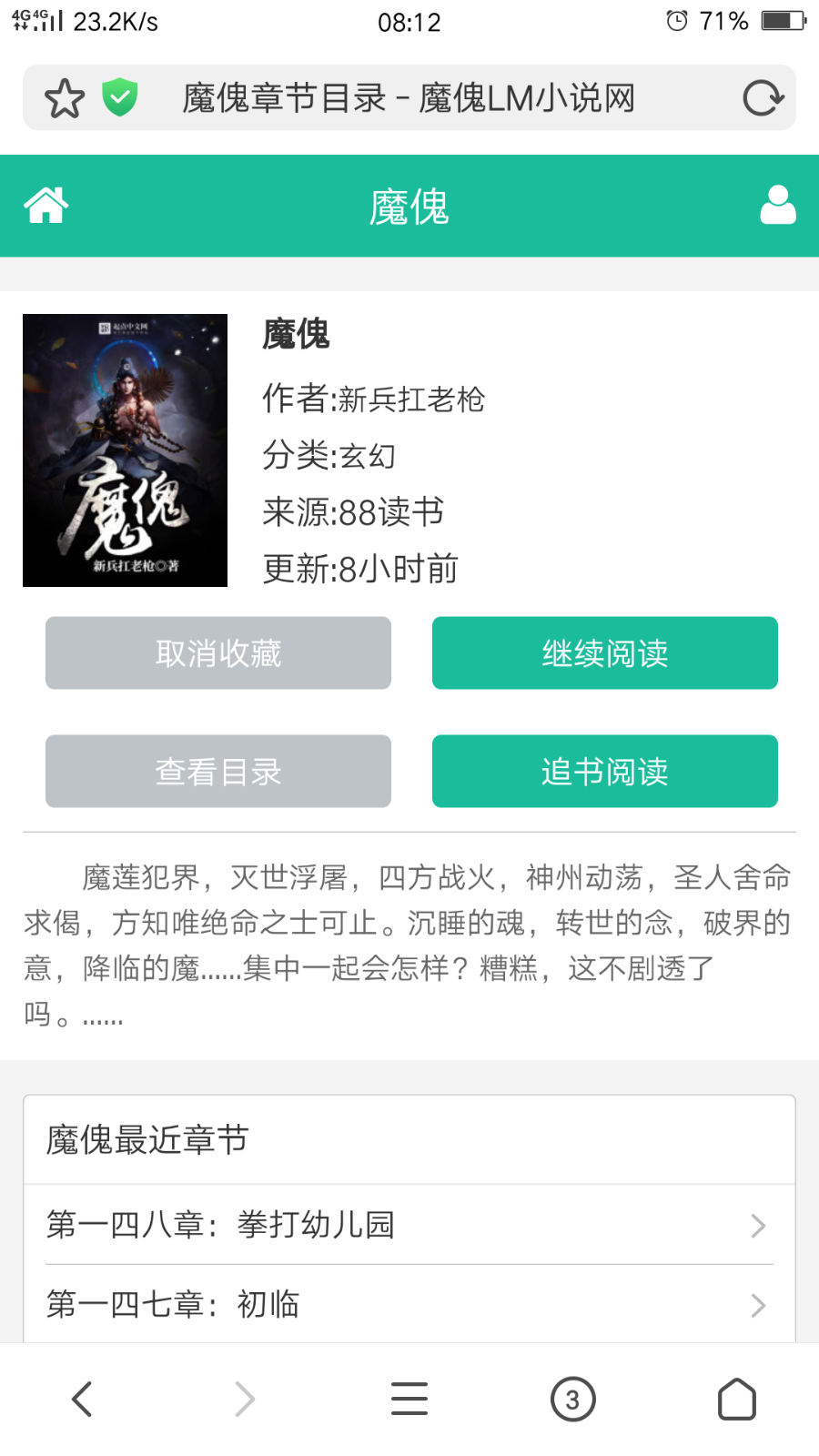Open the user account icon
This screenshot has width=819, height=1456.
pos(776,206)
